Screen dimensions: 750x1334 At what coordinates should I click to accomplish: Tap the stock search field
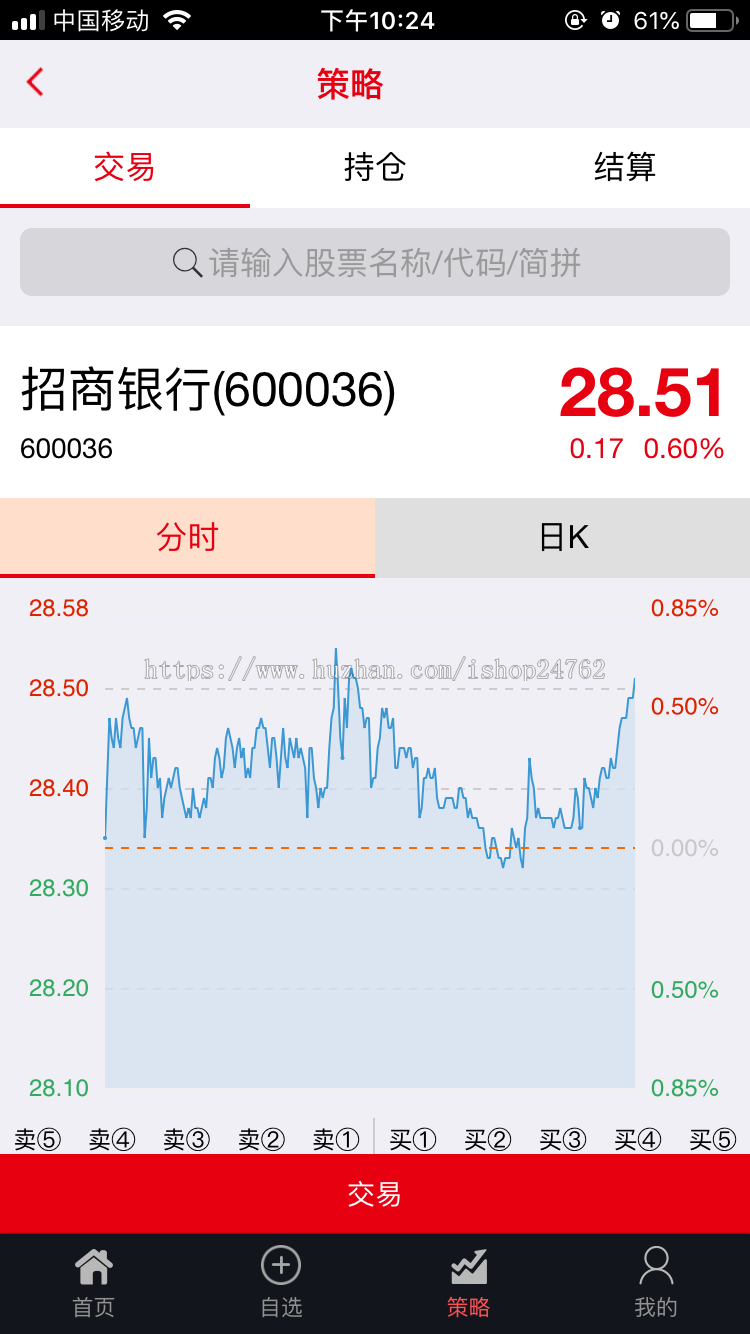click(375, 262)
